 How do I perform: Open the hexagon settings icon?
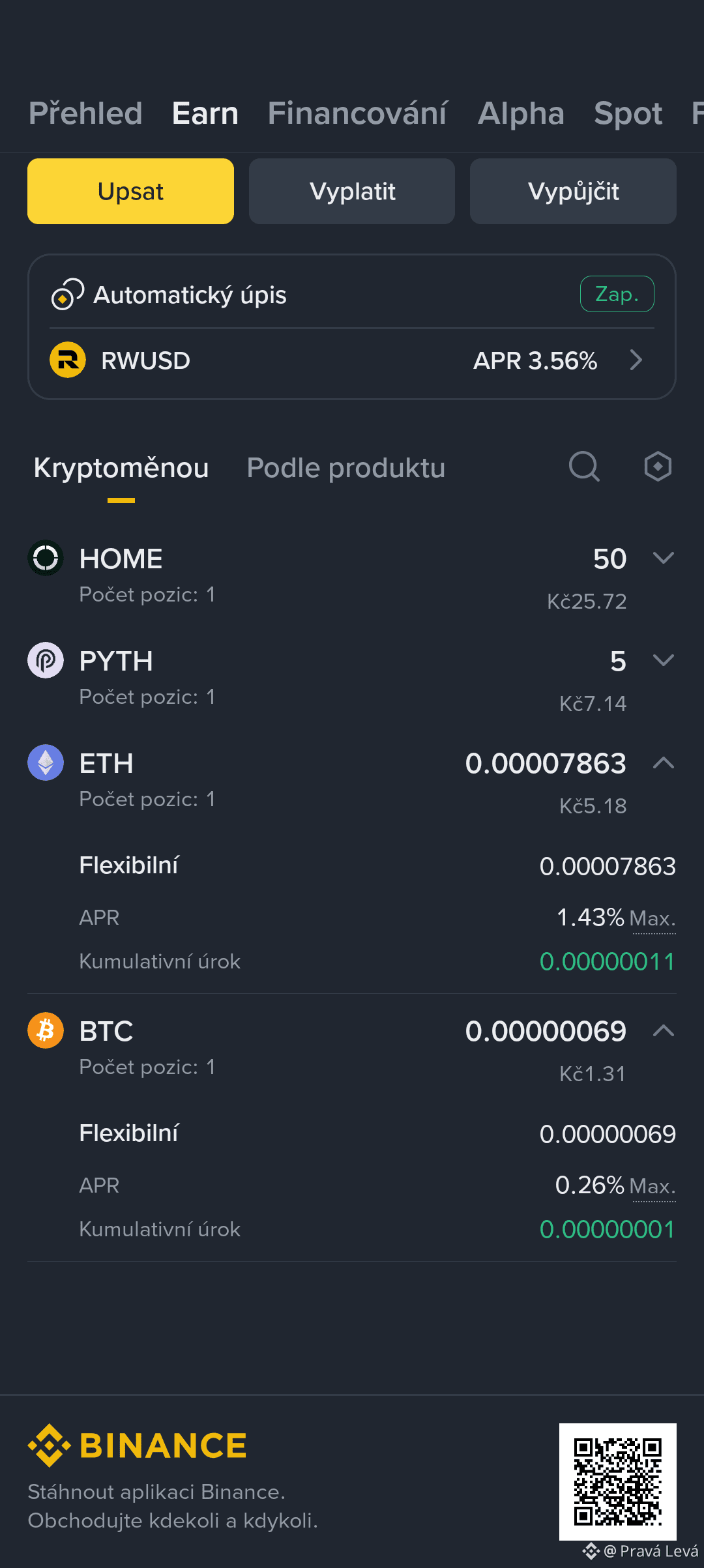[x=658, y=467]
